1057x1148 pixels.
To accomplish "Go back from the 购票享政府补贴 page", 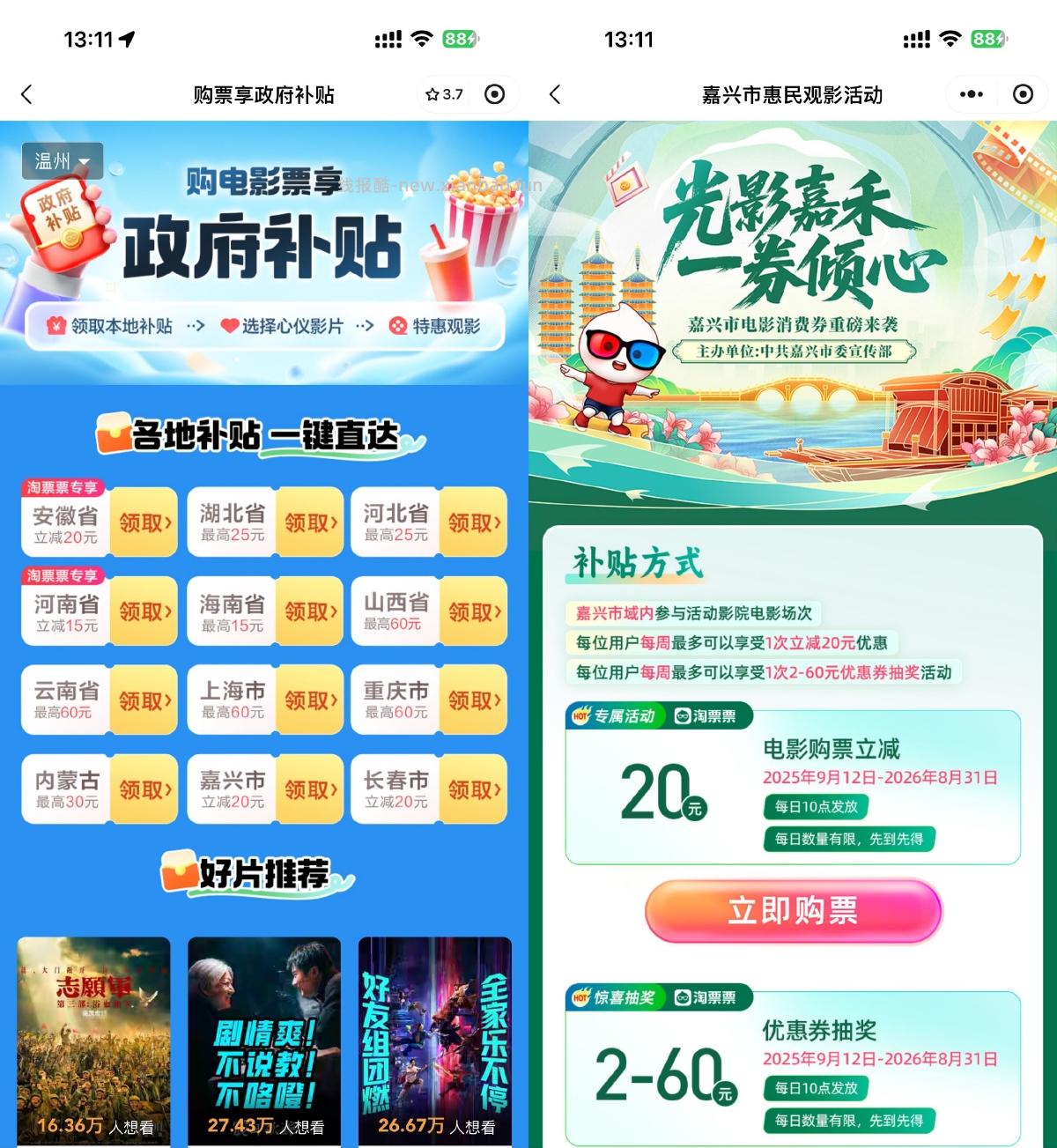I will [26, 94].
